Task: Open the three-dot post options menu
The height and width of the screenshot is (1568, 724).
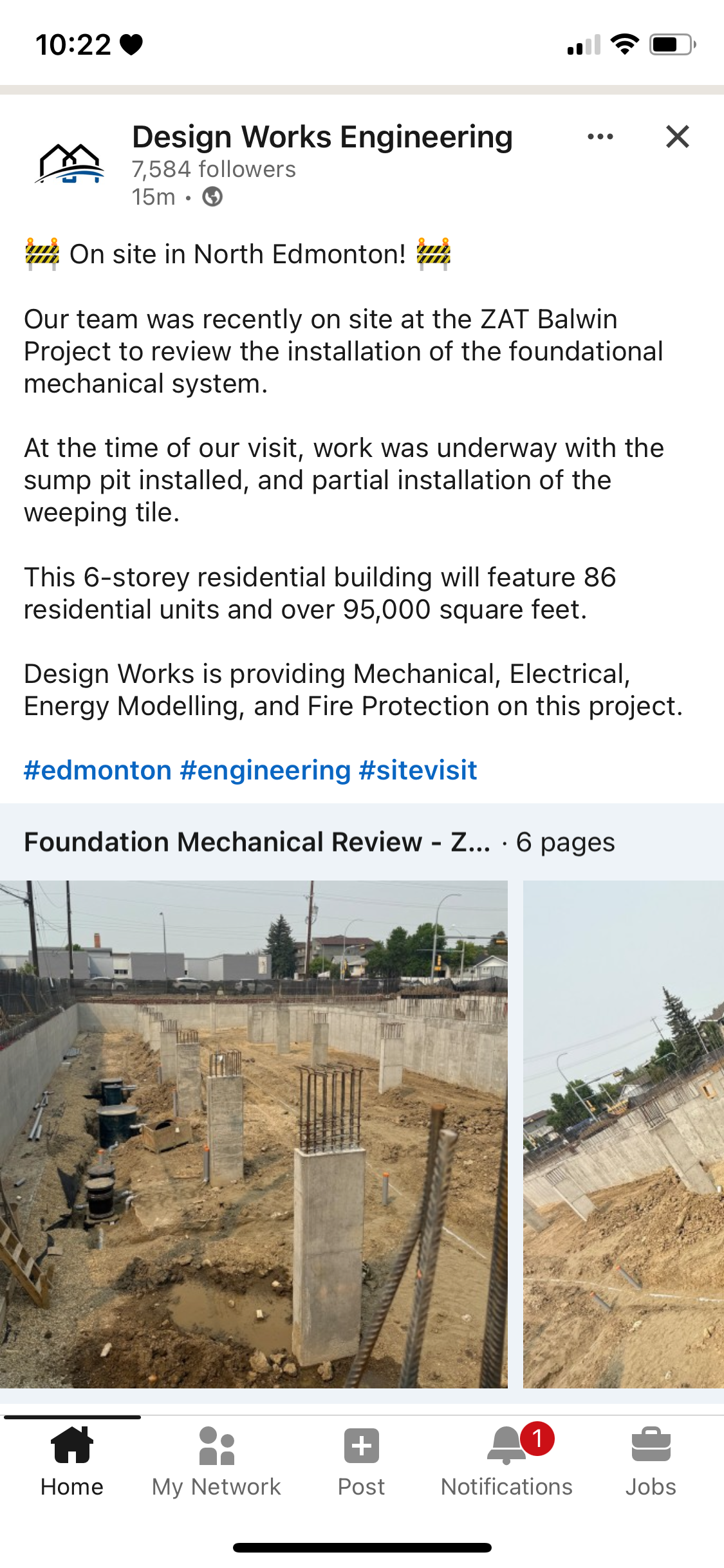Action: [x=600, y=136]
